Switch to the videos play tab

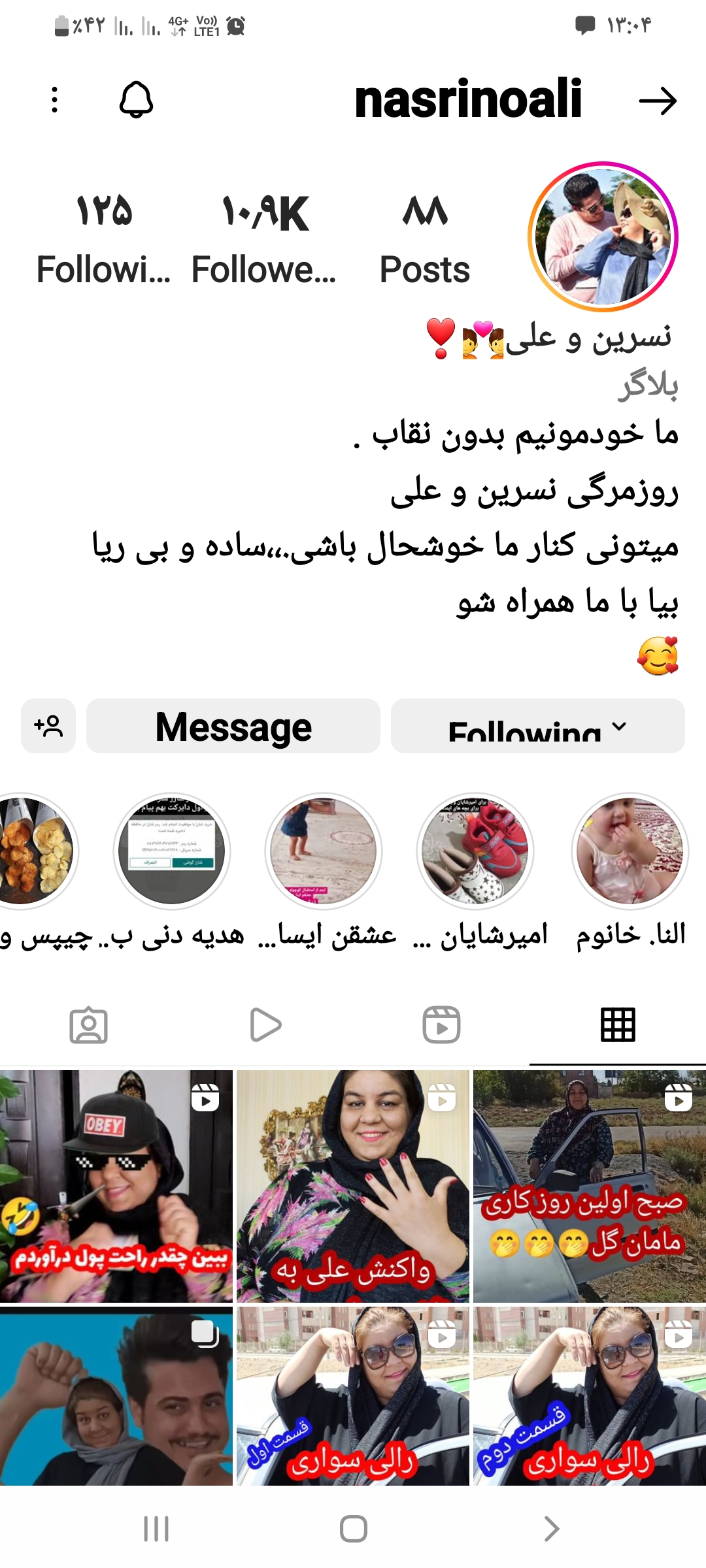(265, 1024)
